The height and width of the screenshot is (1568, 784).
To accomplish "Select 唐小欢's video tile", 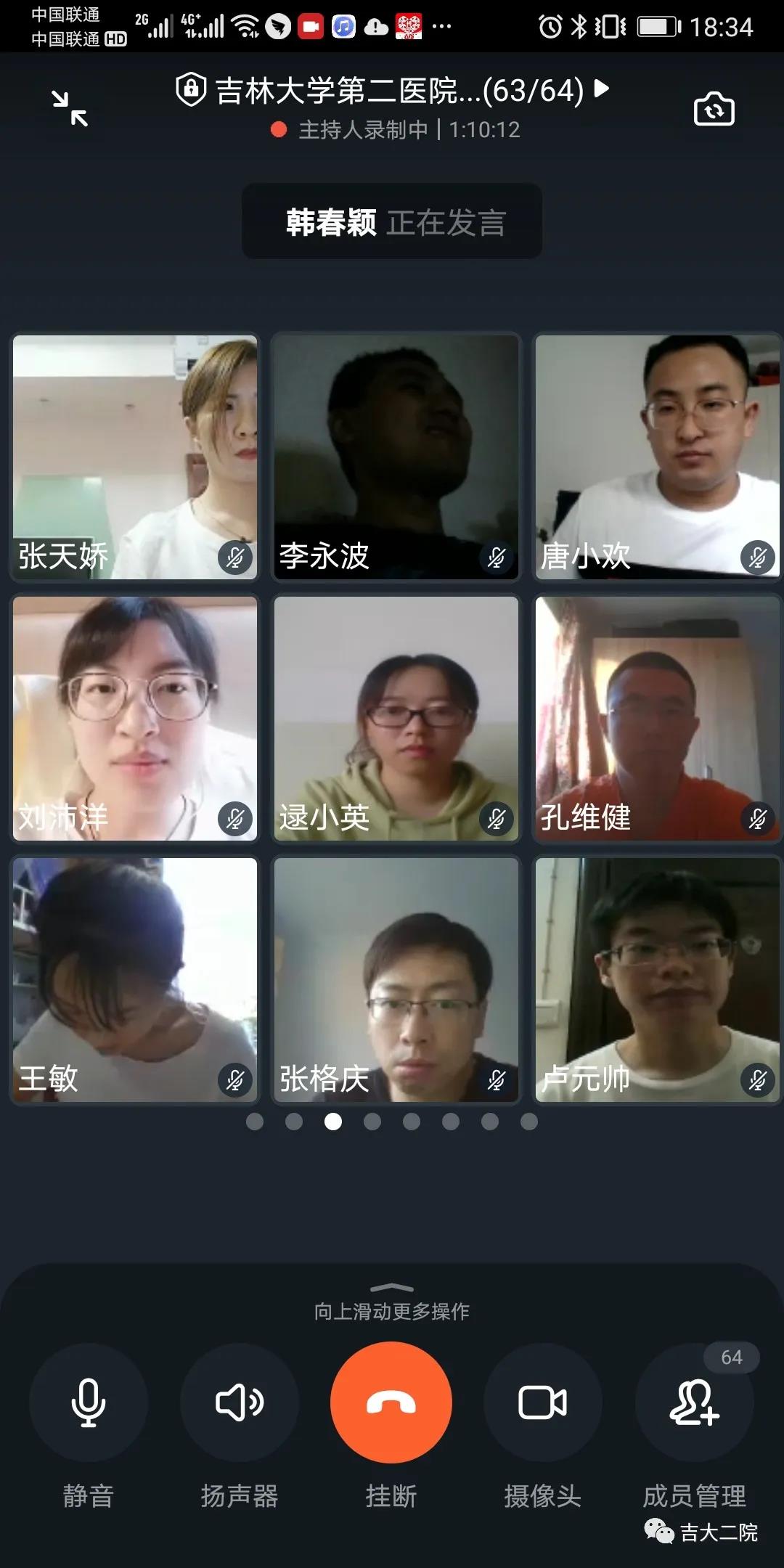I will (657, 457).
